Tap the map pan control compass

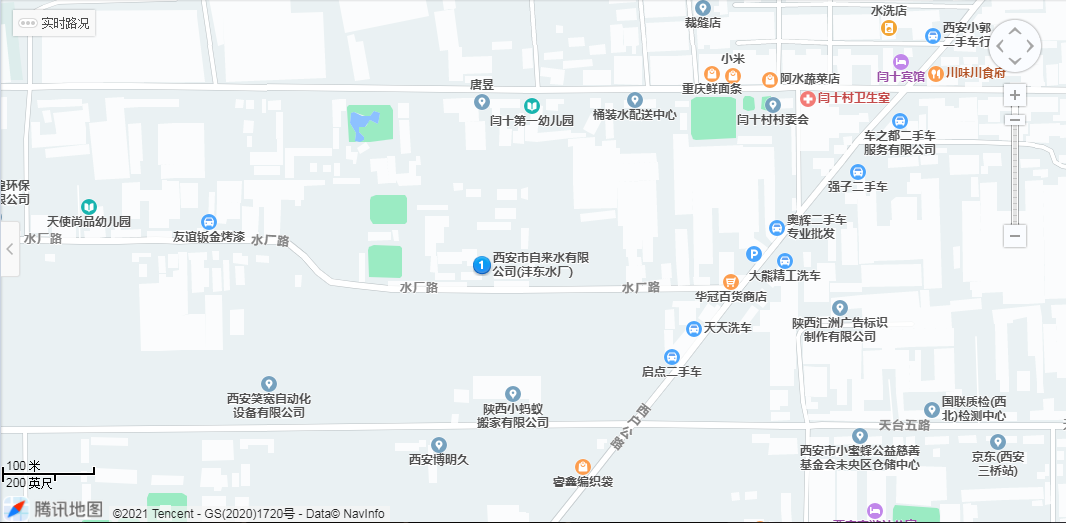click(1014, 46)
